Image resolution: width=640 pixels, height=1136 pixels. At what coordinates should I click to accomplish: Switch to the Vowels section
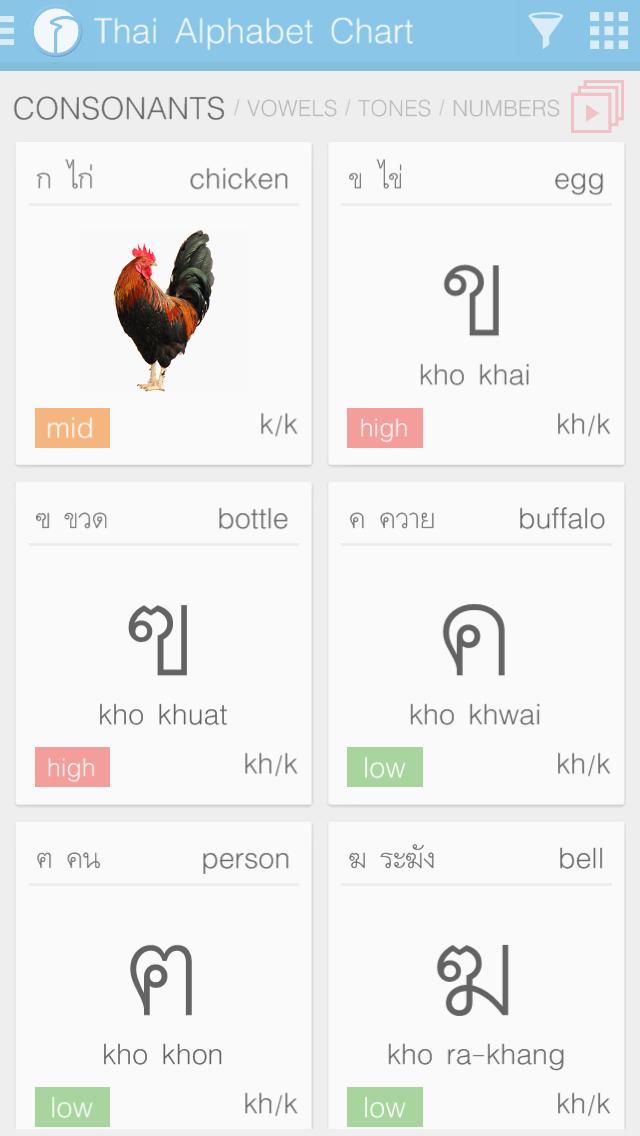[292, 108]
